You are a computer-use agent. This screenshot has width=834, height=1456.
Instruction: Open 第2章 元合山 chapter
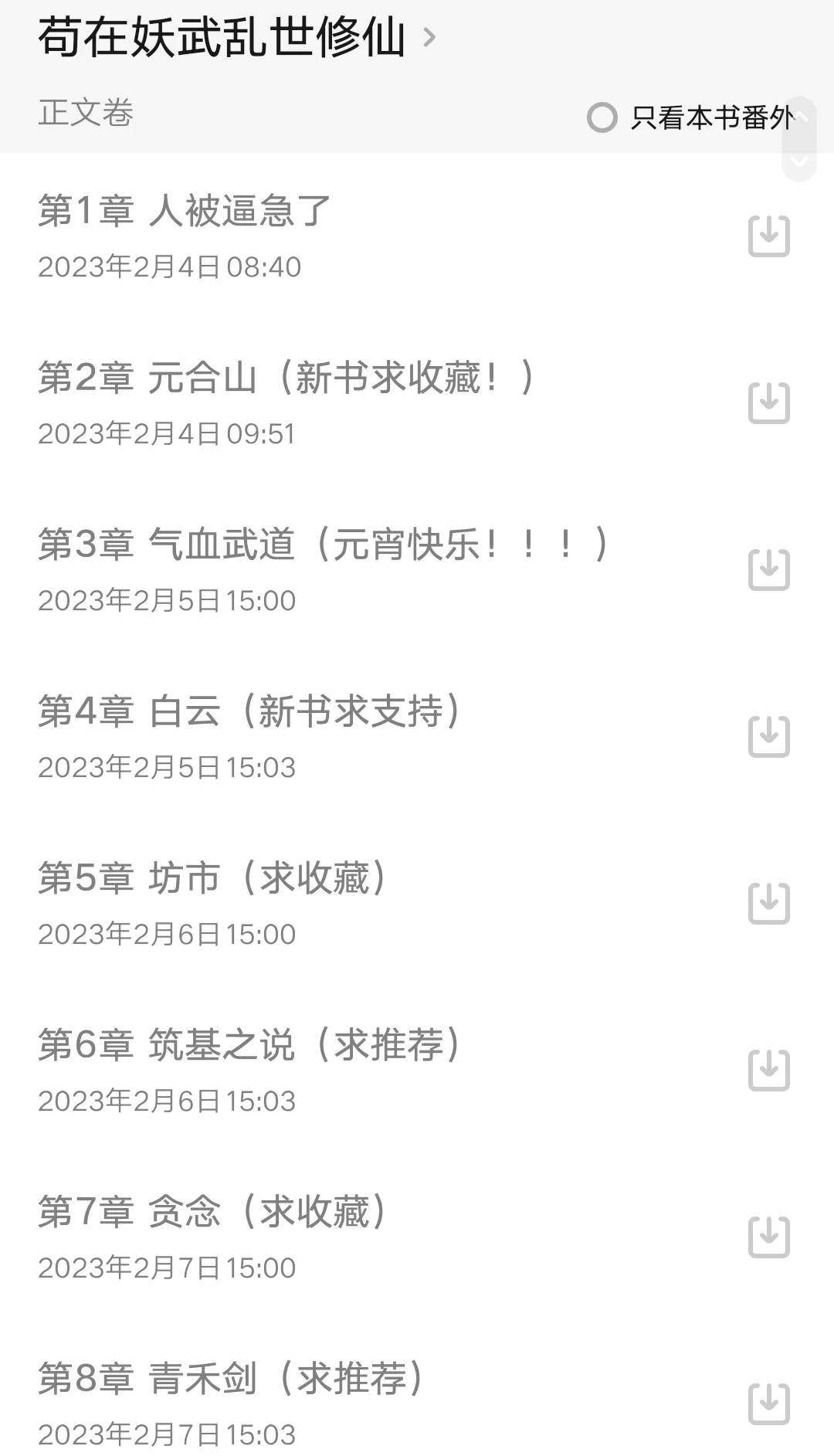[x=286, y=378]
